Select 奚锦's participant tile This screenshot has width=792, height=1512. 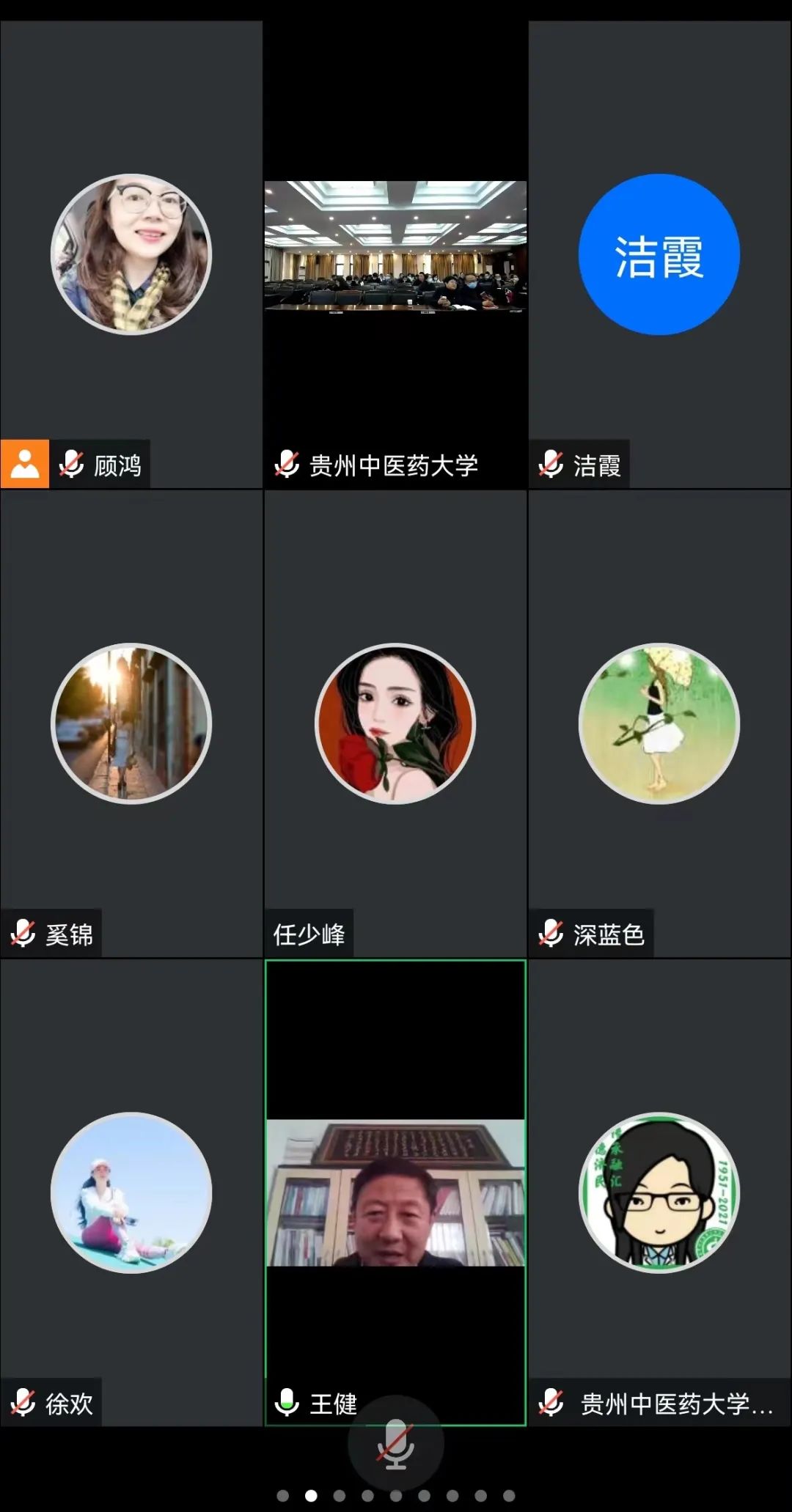131,723
